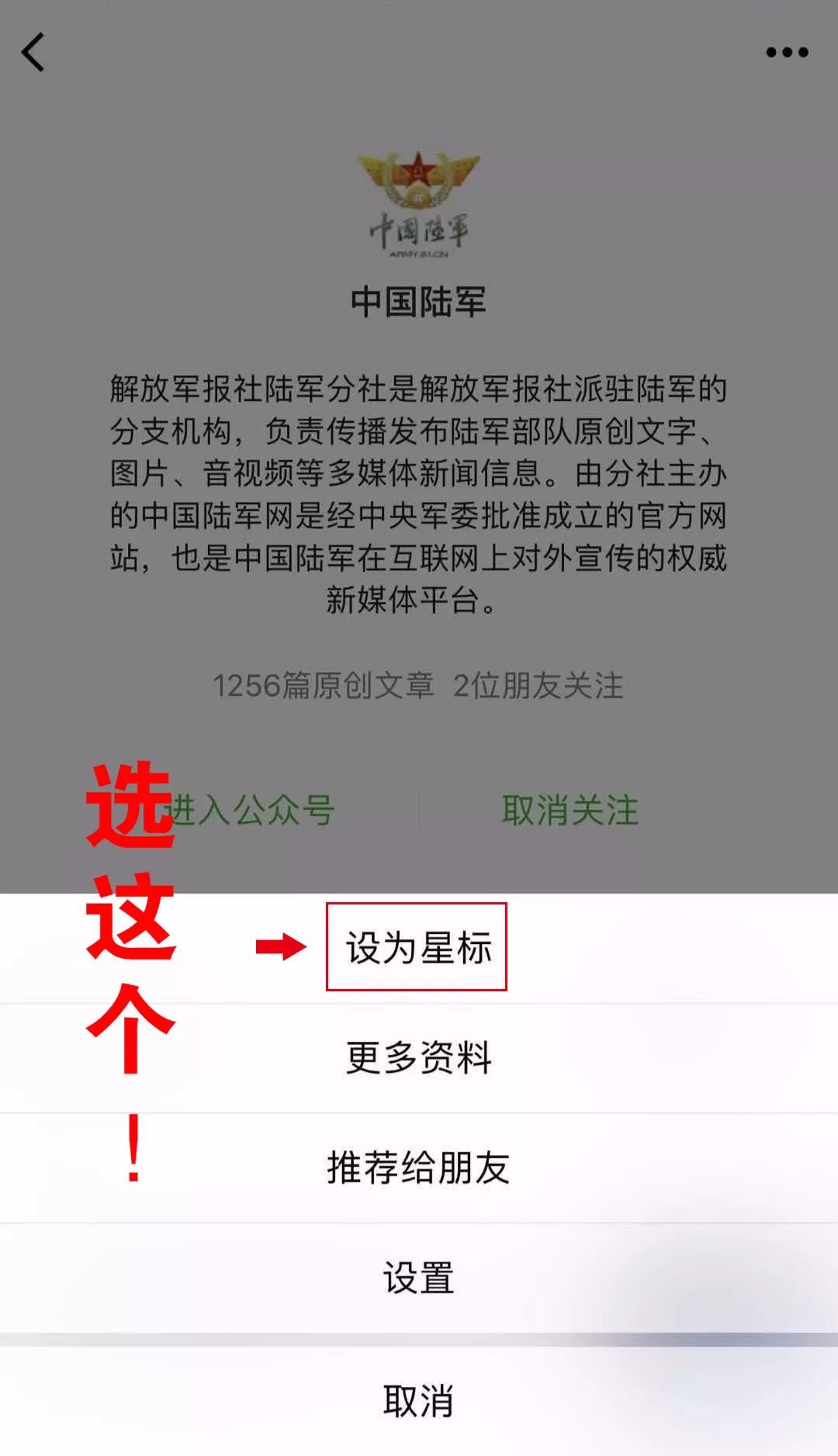The image size is (838, 1456).
Task: Select 设为星标 to star this account
Action: point(418,947)
